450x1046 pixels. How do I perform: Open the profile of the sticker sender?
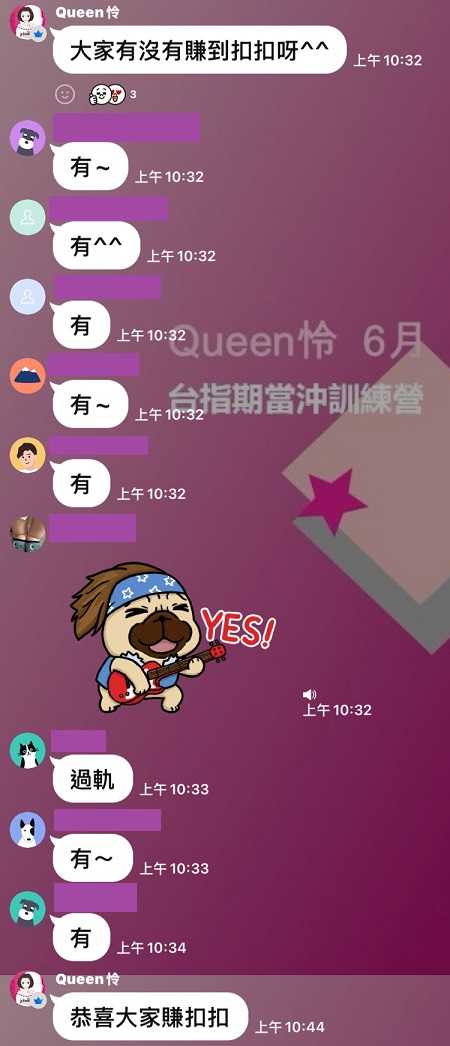pyautogui.click(x=27, y=533)
